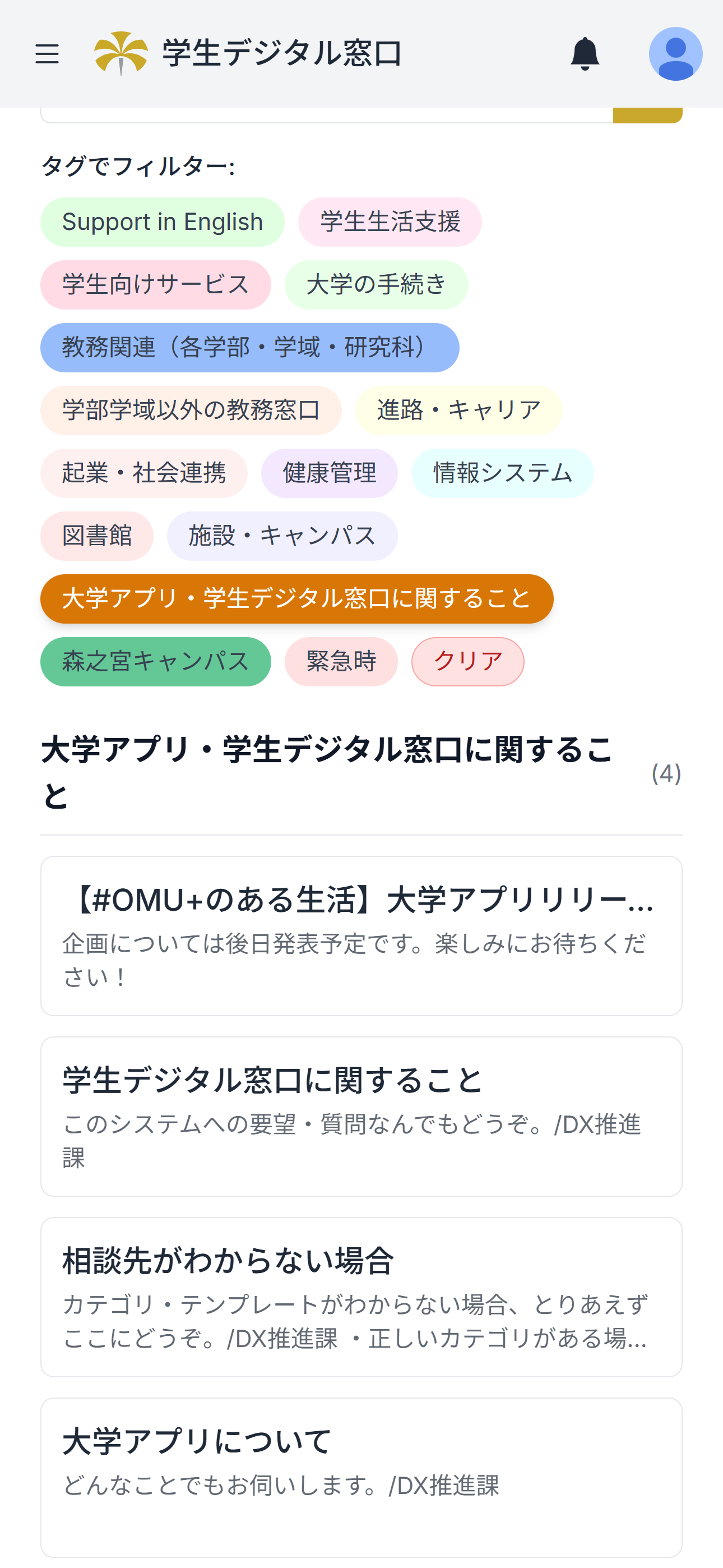Viewport: 723px width, 1568px height.
Task: Filter by 健康管理 tag
Action: click(x=329, y=473)
